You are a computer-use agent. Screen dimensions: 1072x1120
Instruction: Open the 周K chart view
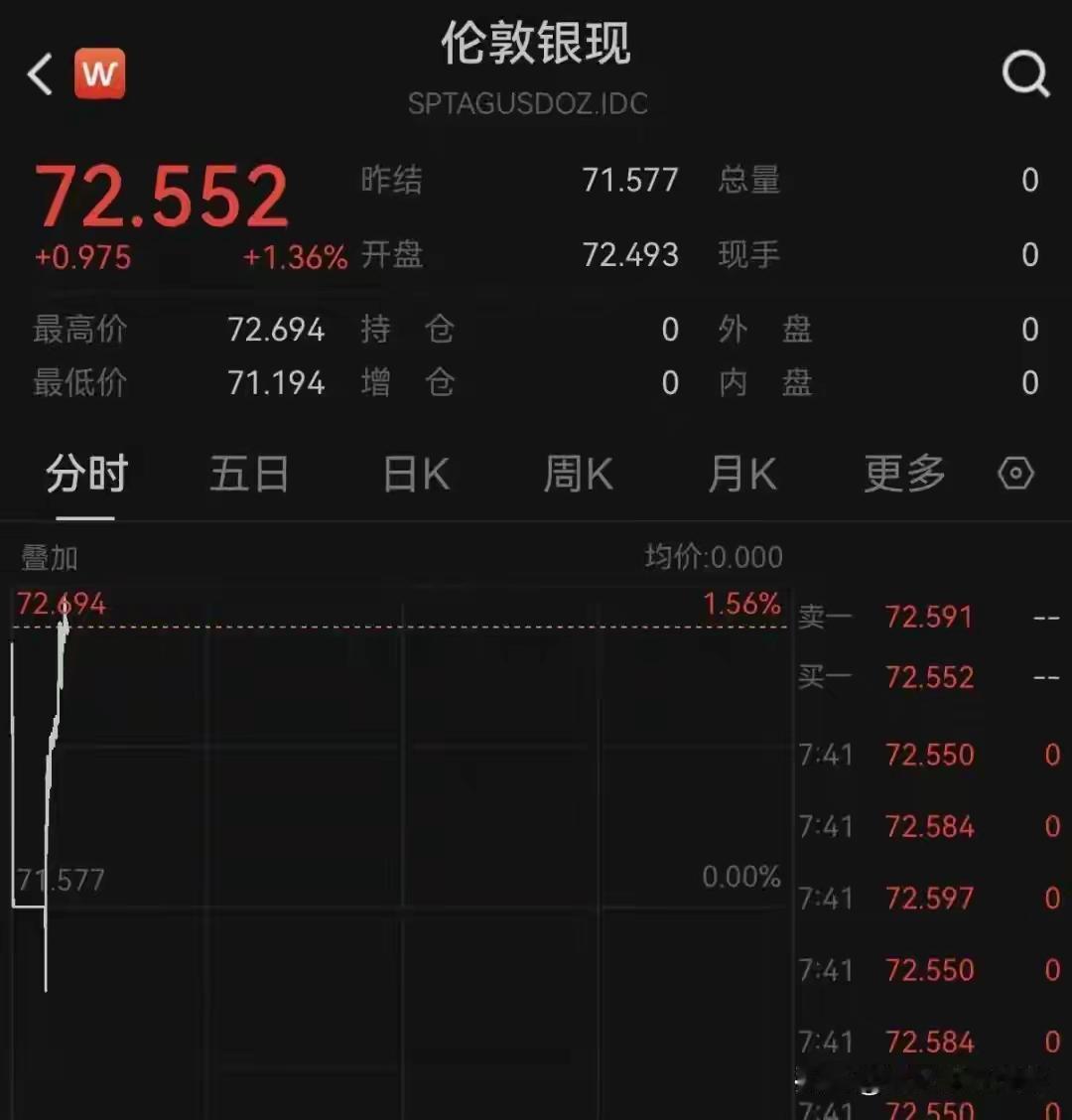[578, 475]
